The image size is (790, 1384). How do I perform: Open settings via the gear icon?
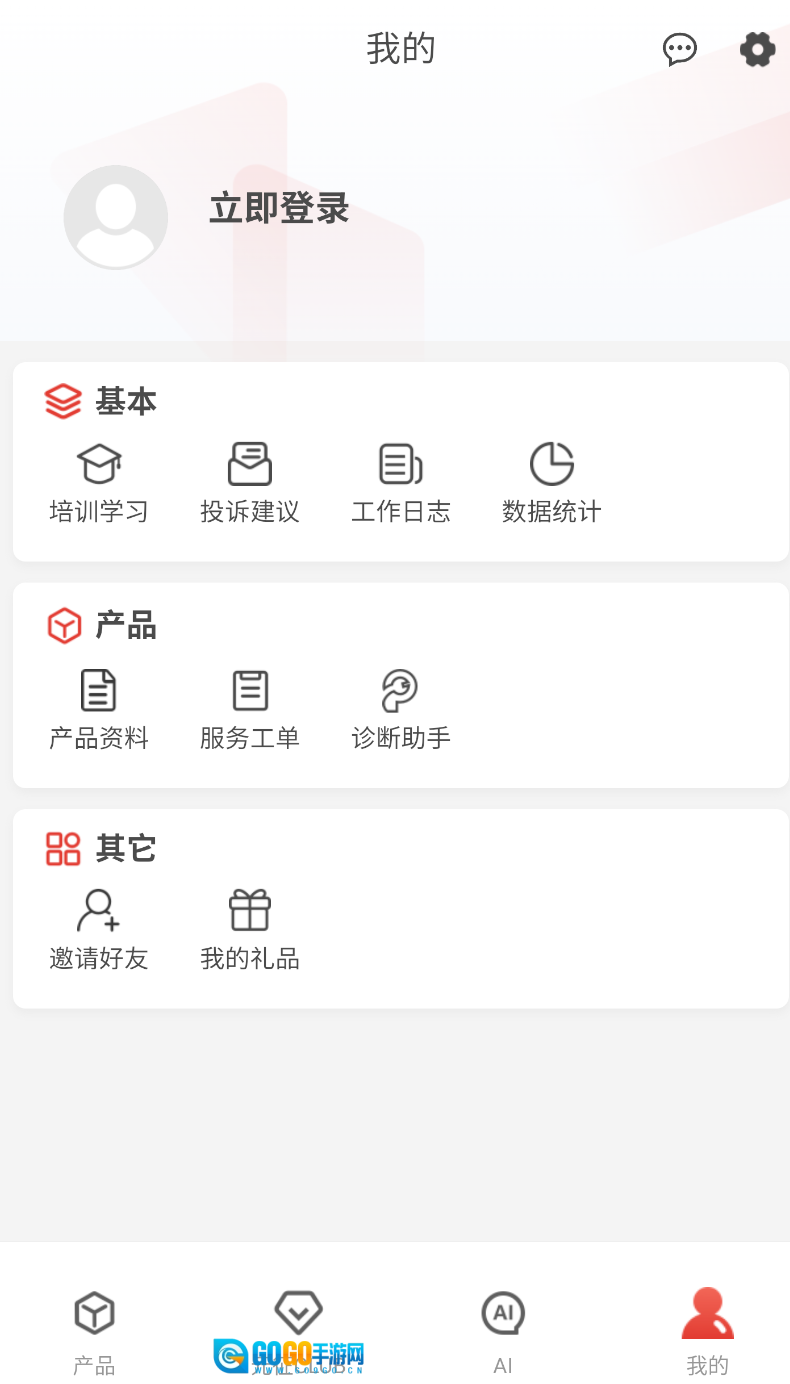point(757,49)
